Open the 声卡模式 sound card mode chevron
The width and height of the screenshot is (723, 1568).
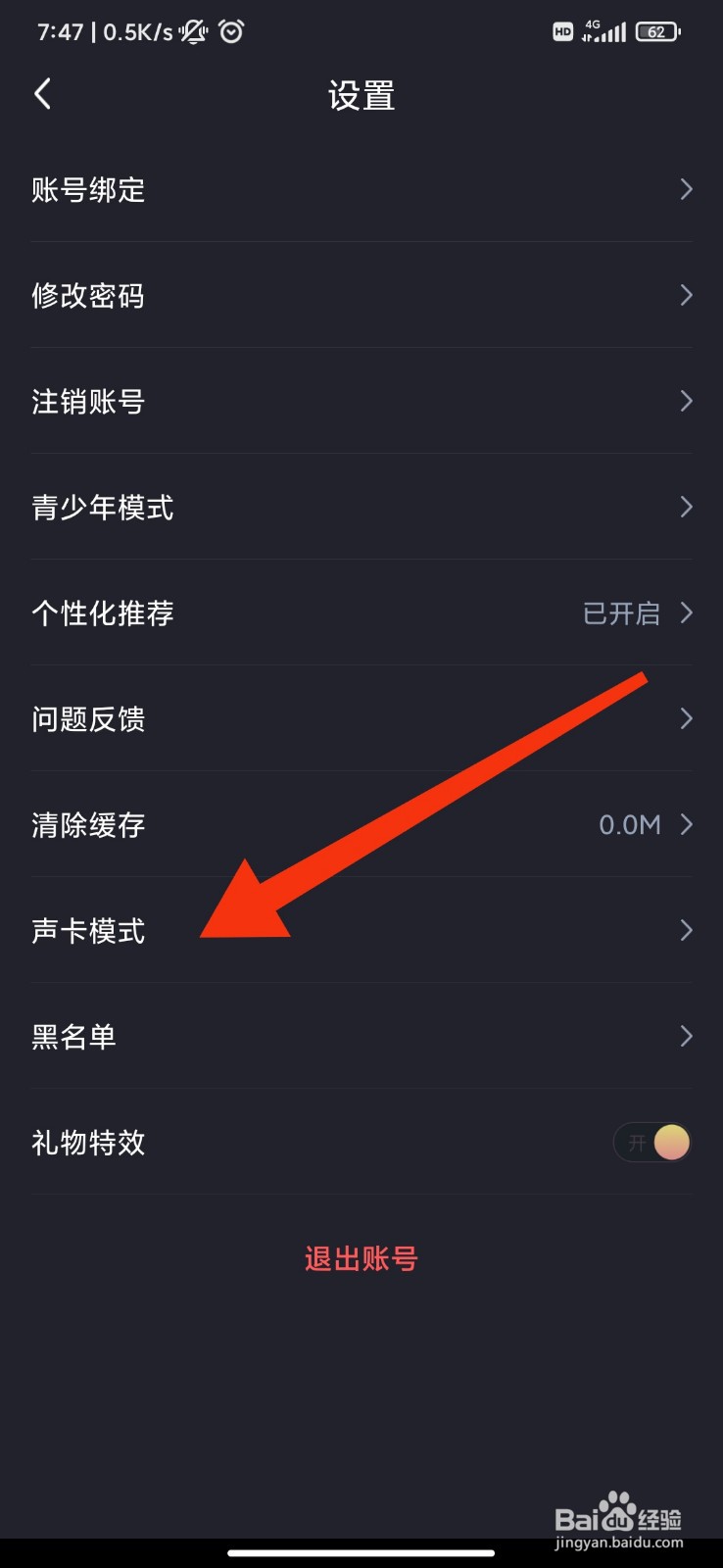[686, 930]
